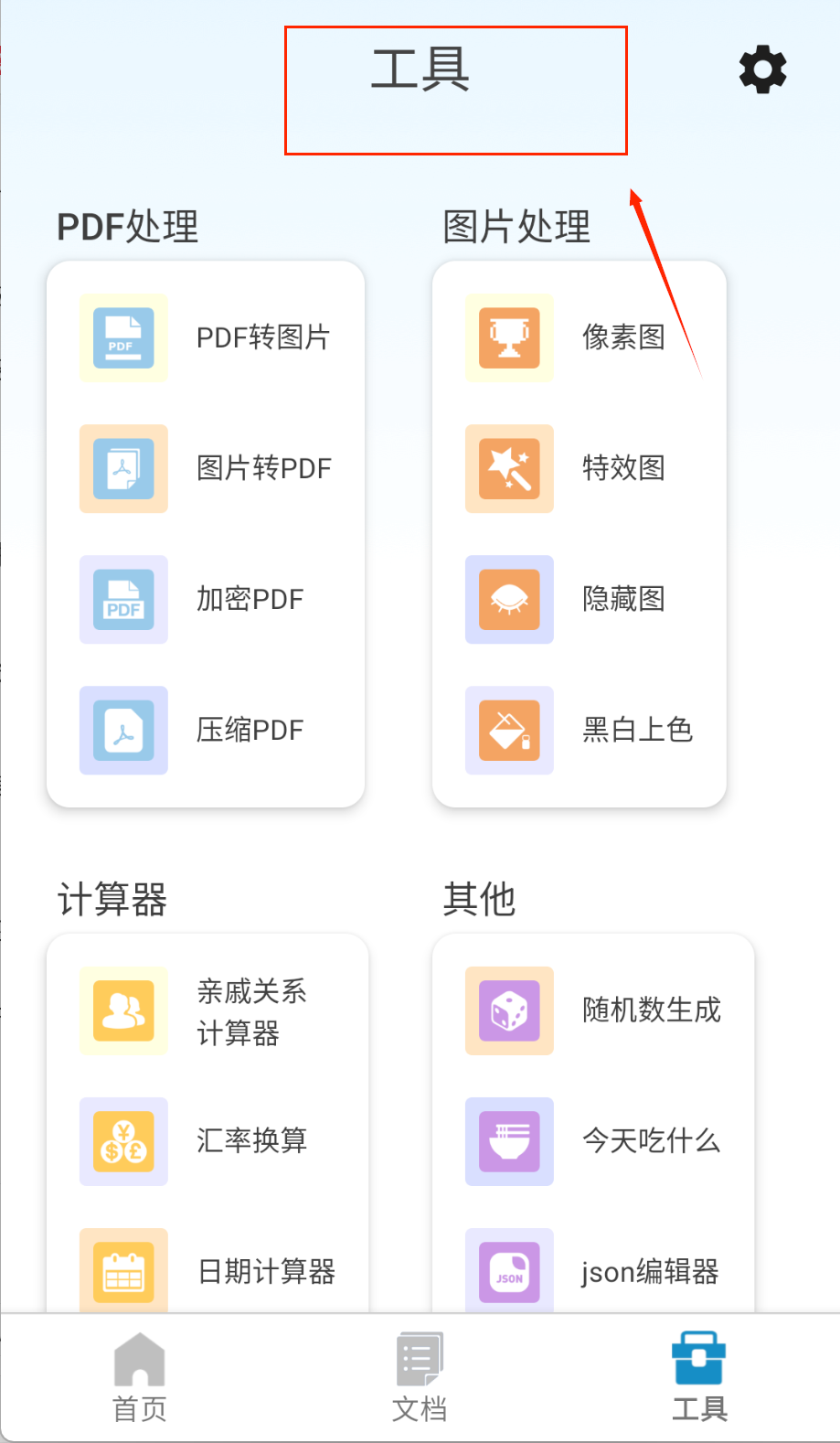Open the 日期计算器 tool
Viewport: 840px width, 1443px height.
[206, 1271]
